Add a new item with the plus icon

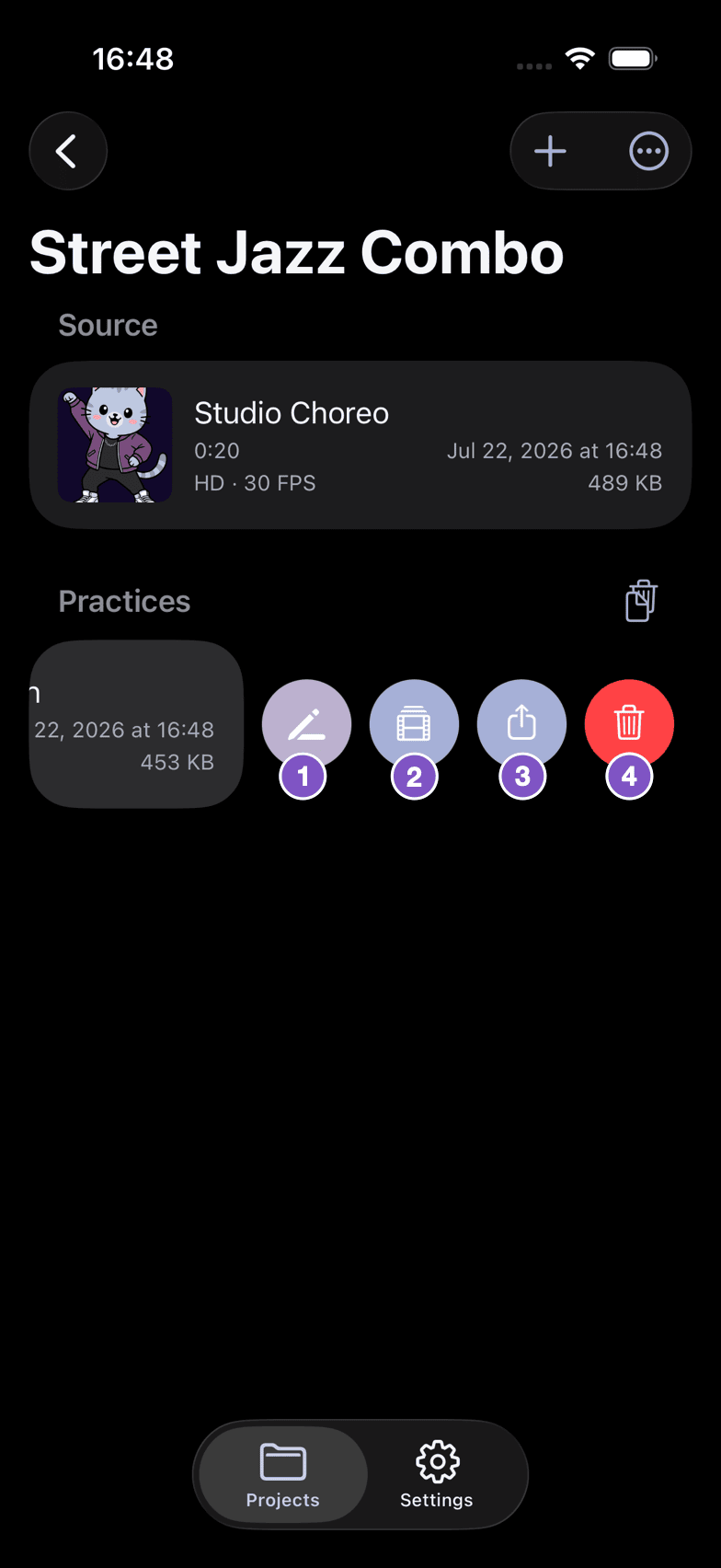(550, 151)
